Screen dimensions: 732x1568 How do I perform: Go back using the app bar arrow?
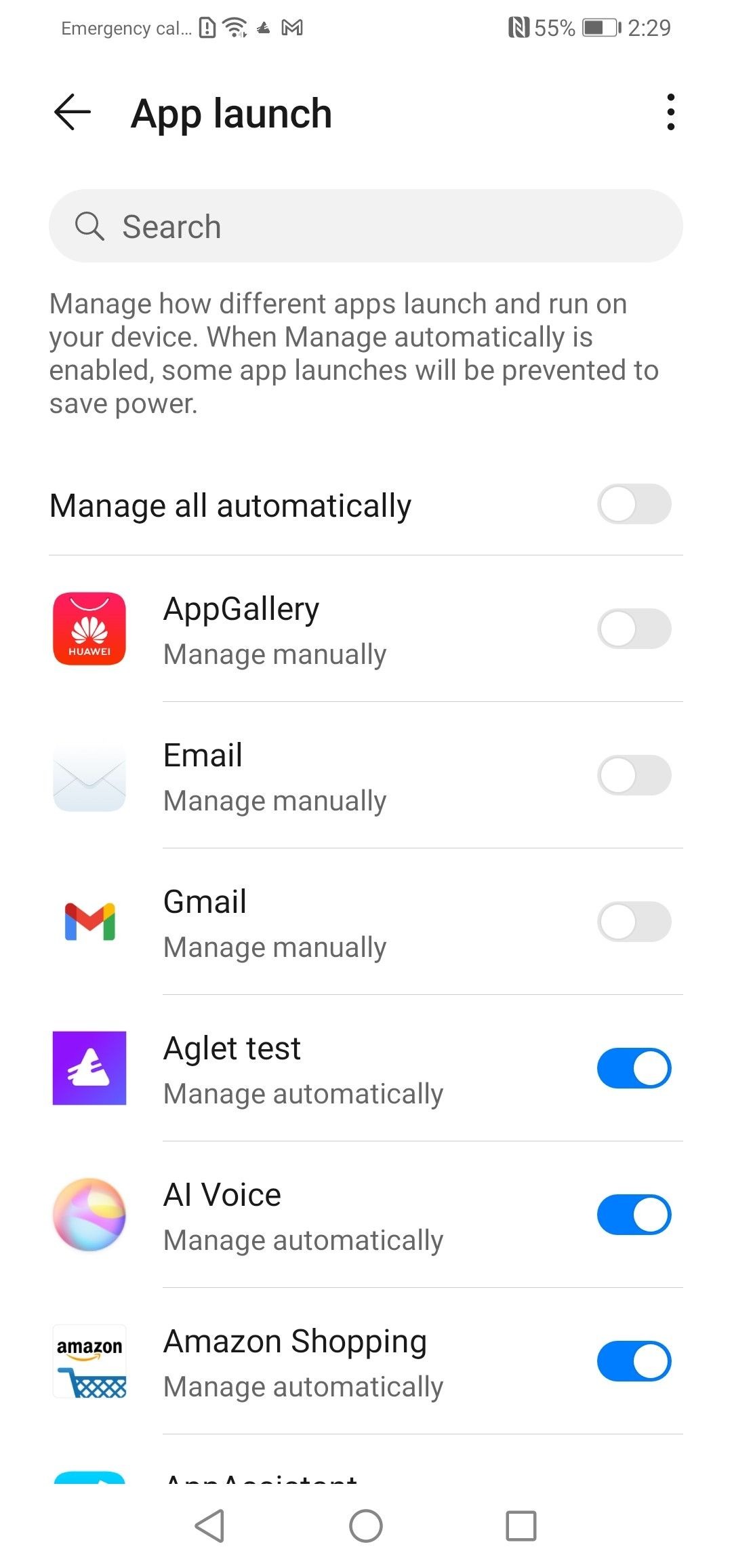[x=73, y=113]
